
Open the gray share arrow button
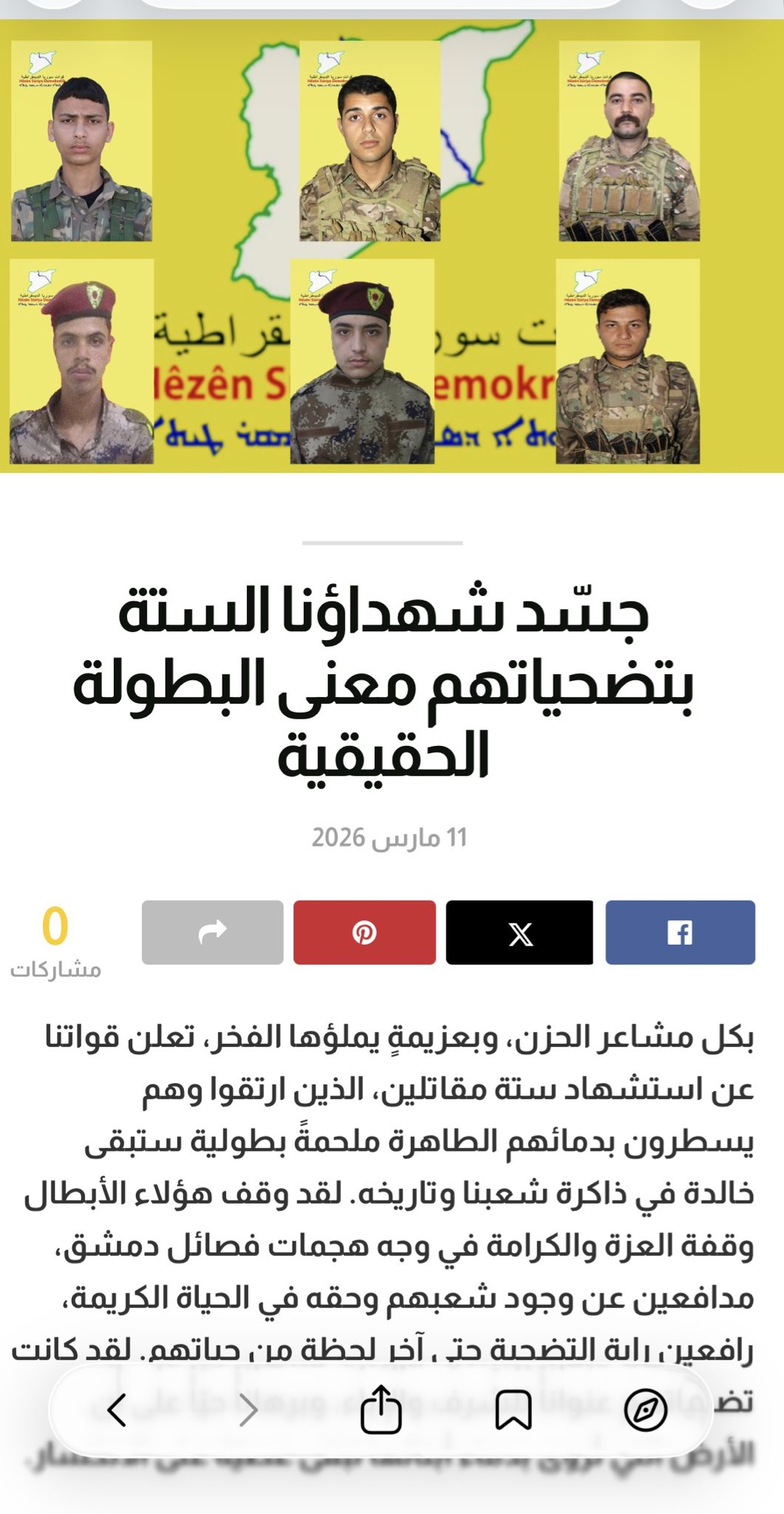(x=213, y=932)
